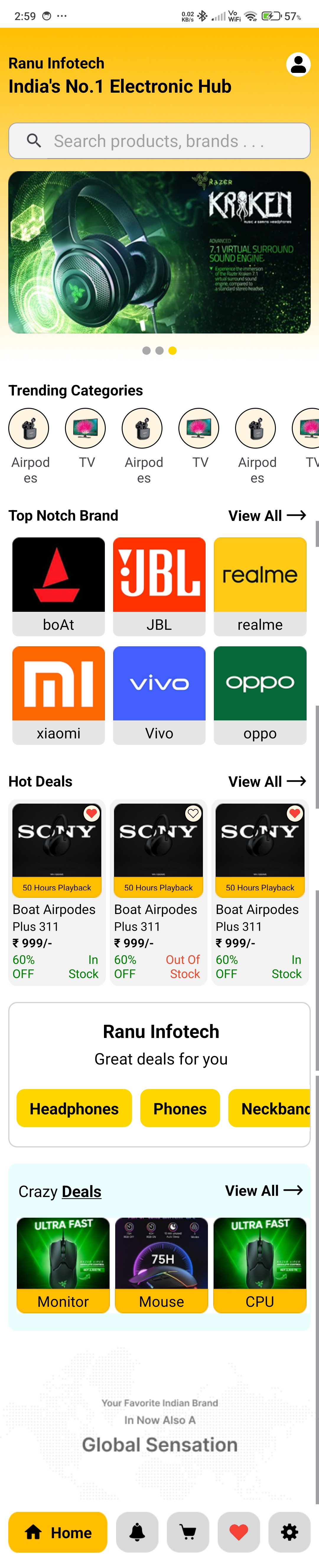Select the oppo brand tile
This screenshot has width=319, height=1568.
(260, 694)
